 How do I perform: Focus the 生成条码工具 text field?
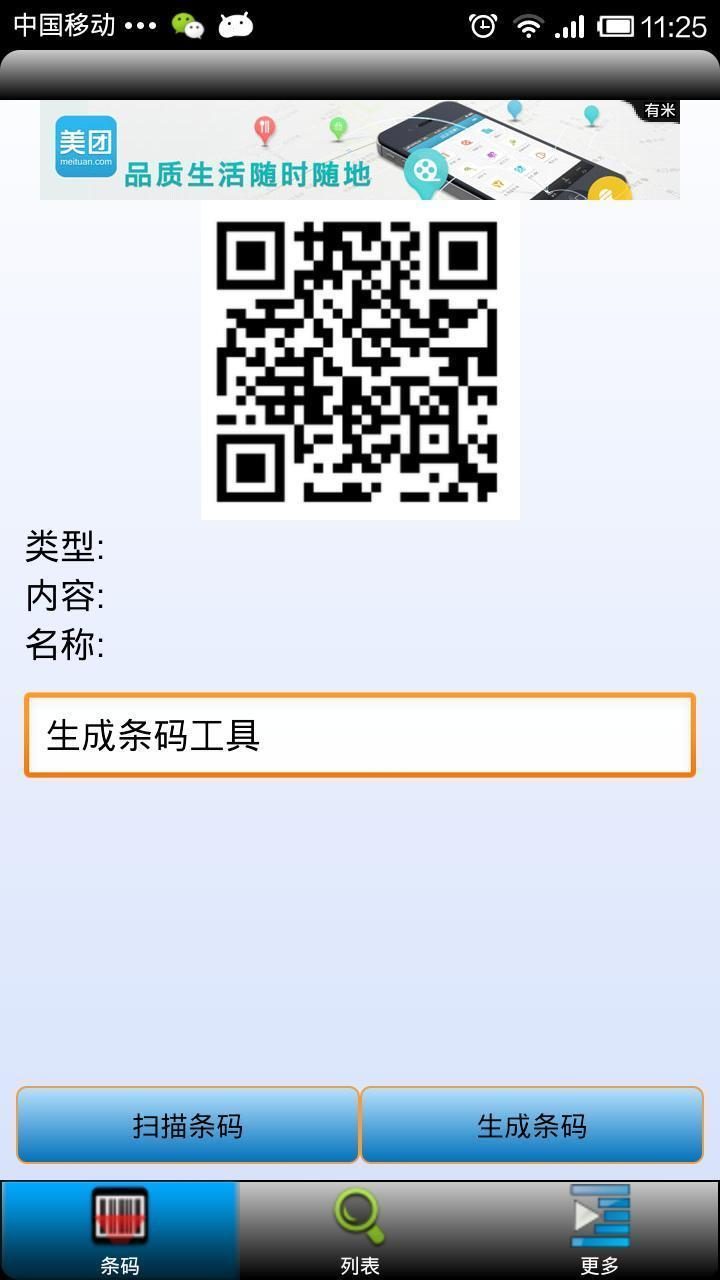click(360, 735)
